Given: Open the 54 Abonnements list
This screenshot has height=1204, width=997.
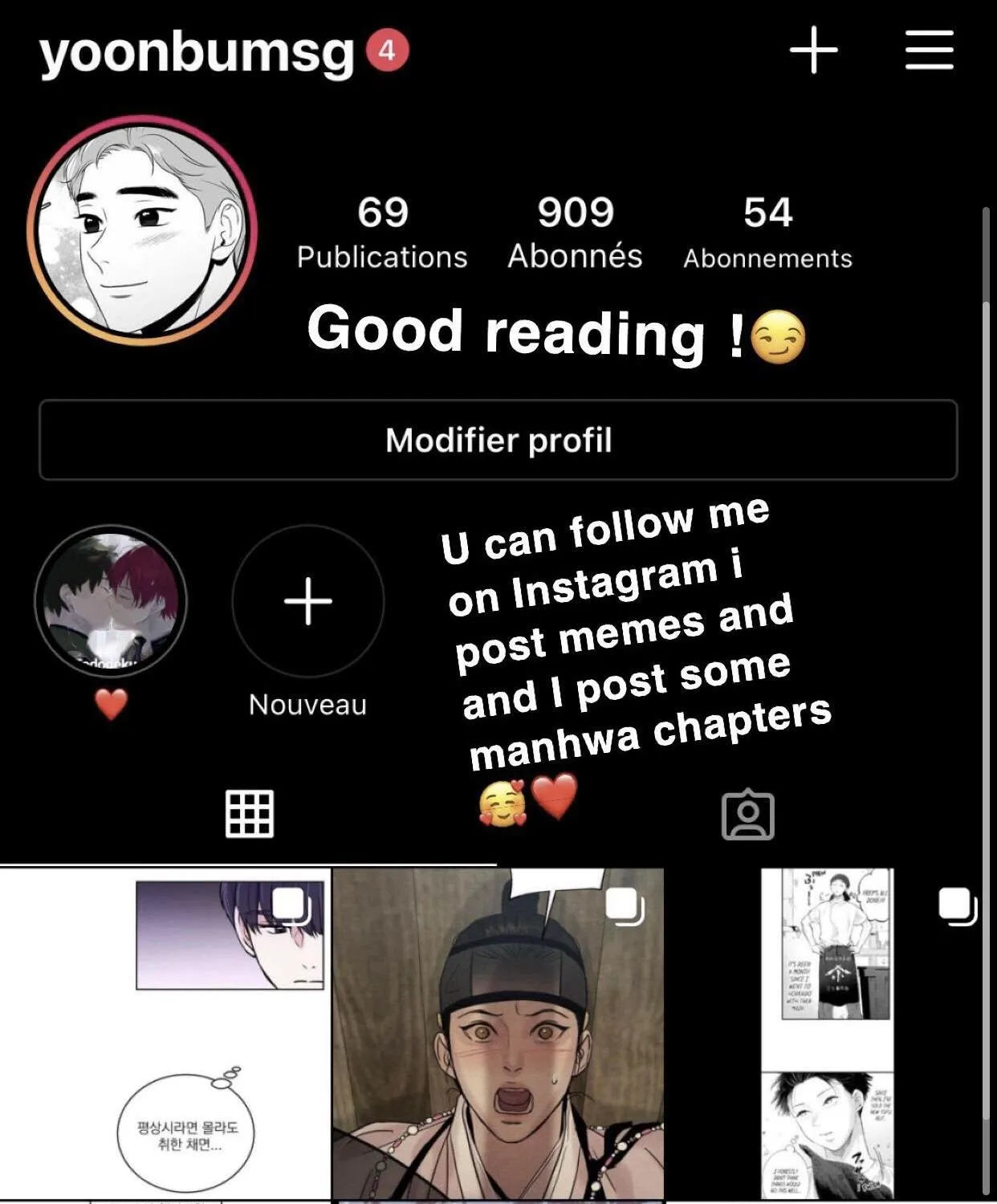Looking at the screenshot, I should (767, 231).
